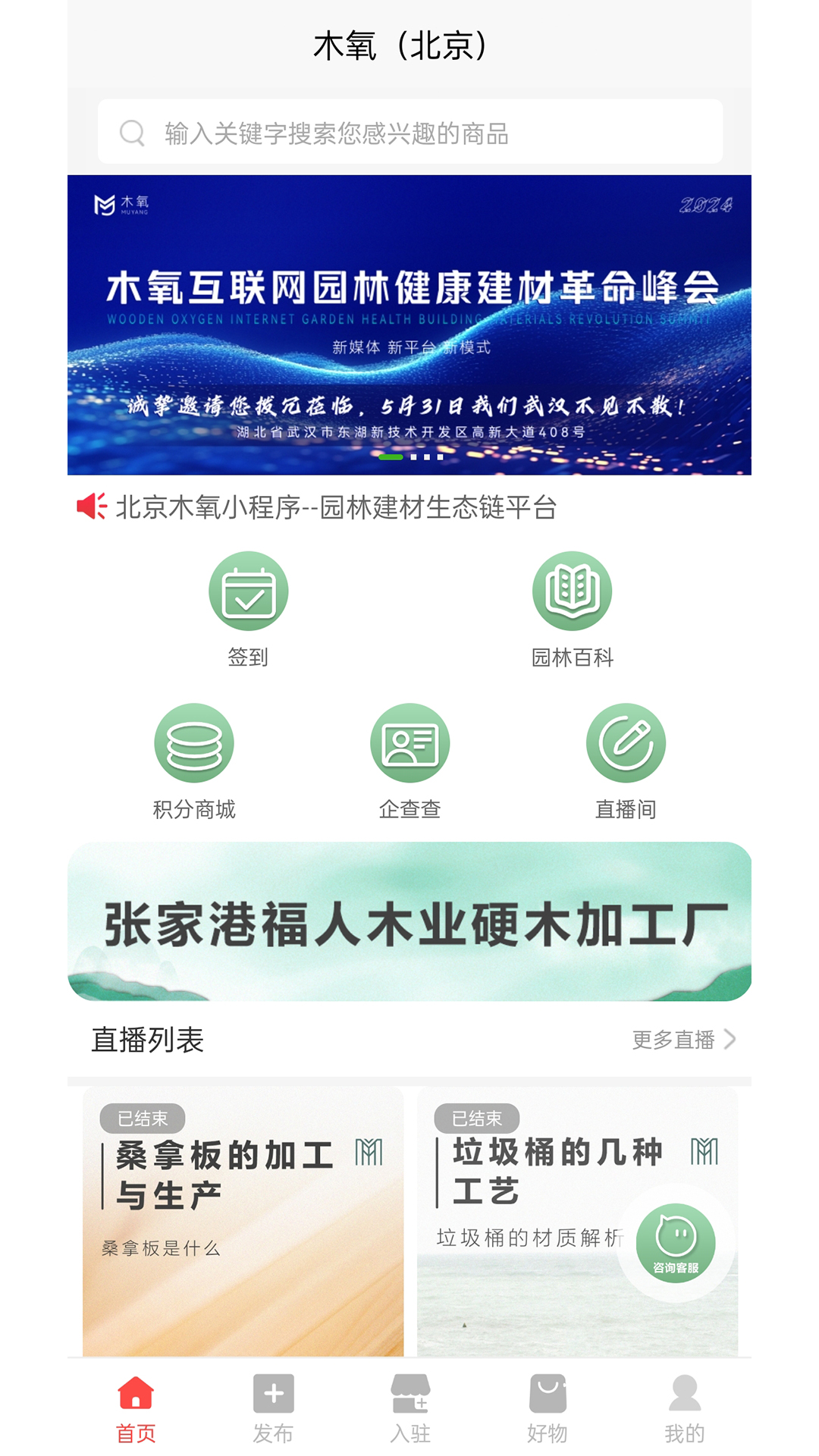Contact 咨询客服 floating button
819x1456 pixels.
pyautogui.click(x=676, y=1243)
